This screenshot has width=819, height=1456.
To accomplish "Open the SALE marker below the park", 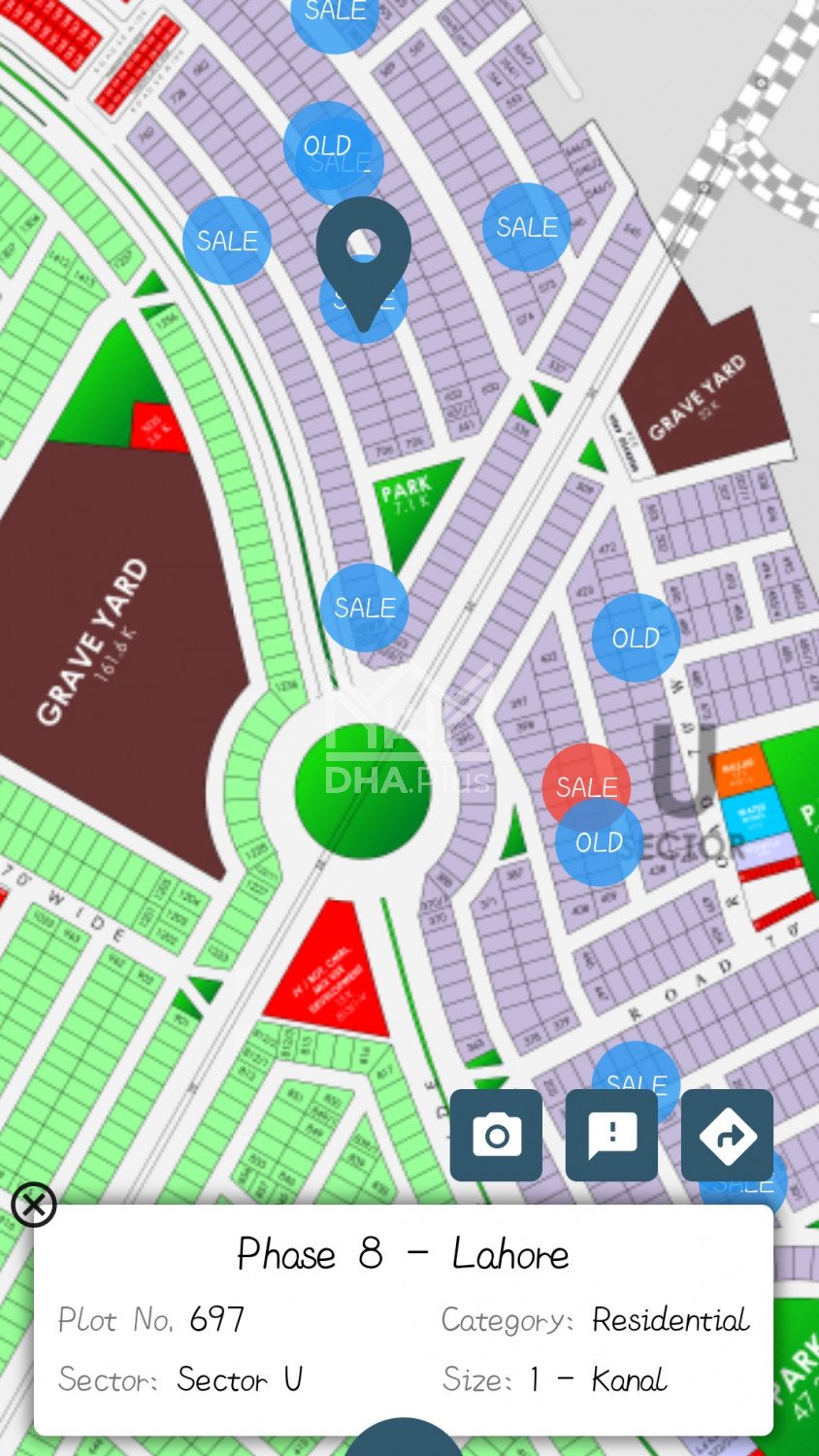I will point(365,608).
